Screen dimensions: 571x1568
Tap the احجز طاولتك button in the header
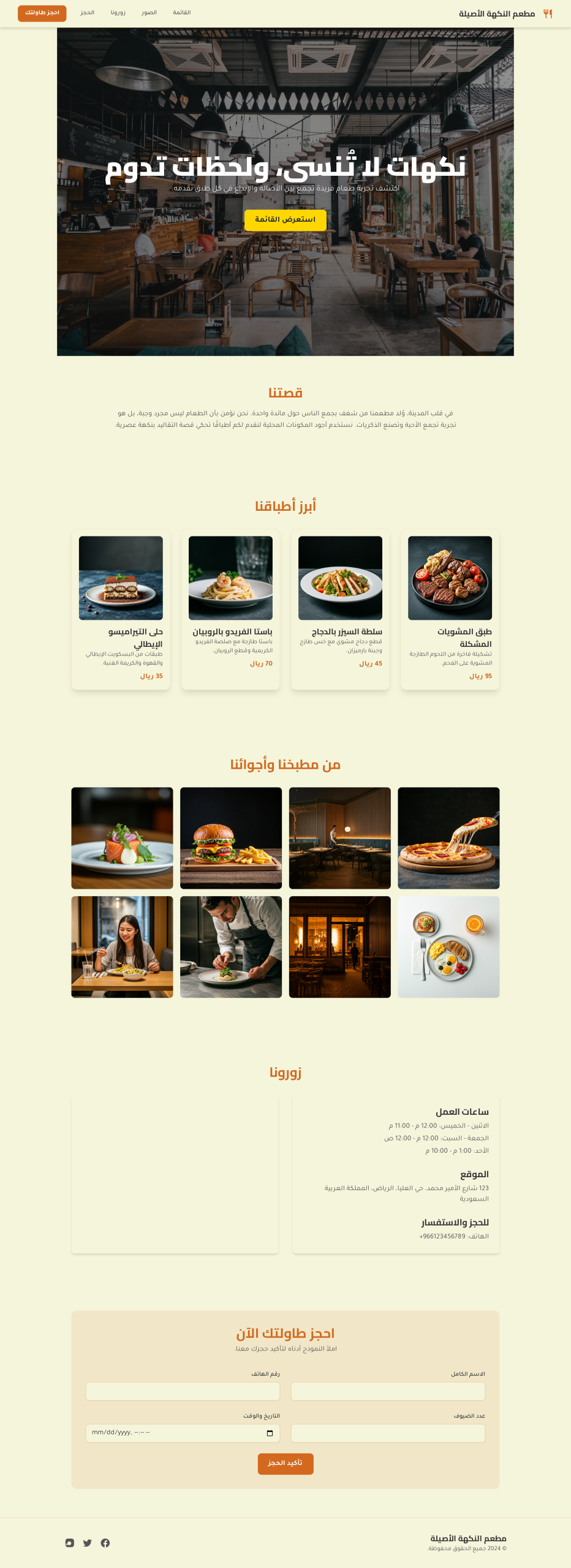pyautogui.click(x=42, y=13)
